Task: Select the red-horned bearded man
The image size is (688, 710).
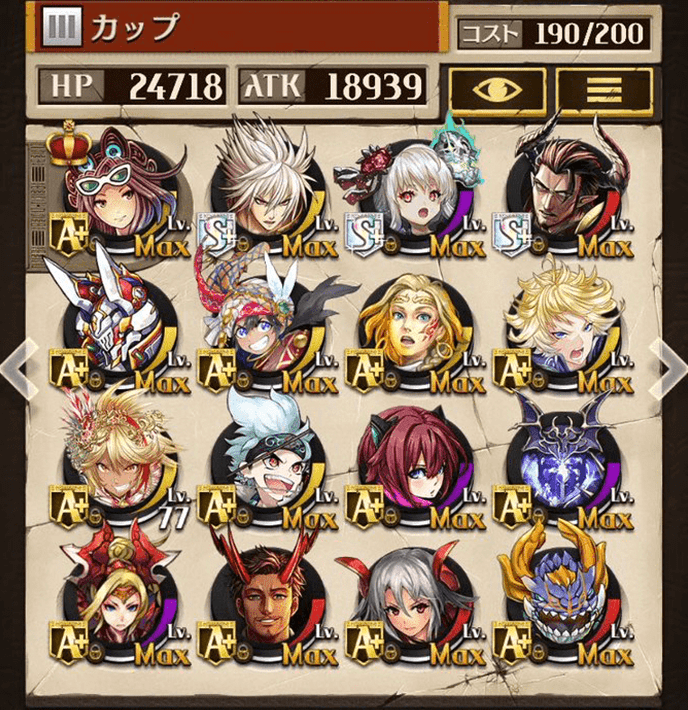Action: click(x=262, y=595)
